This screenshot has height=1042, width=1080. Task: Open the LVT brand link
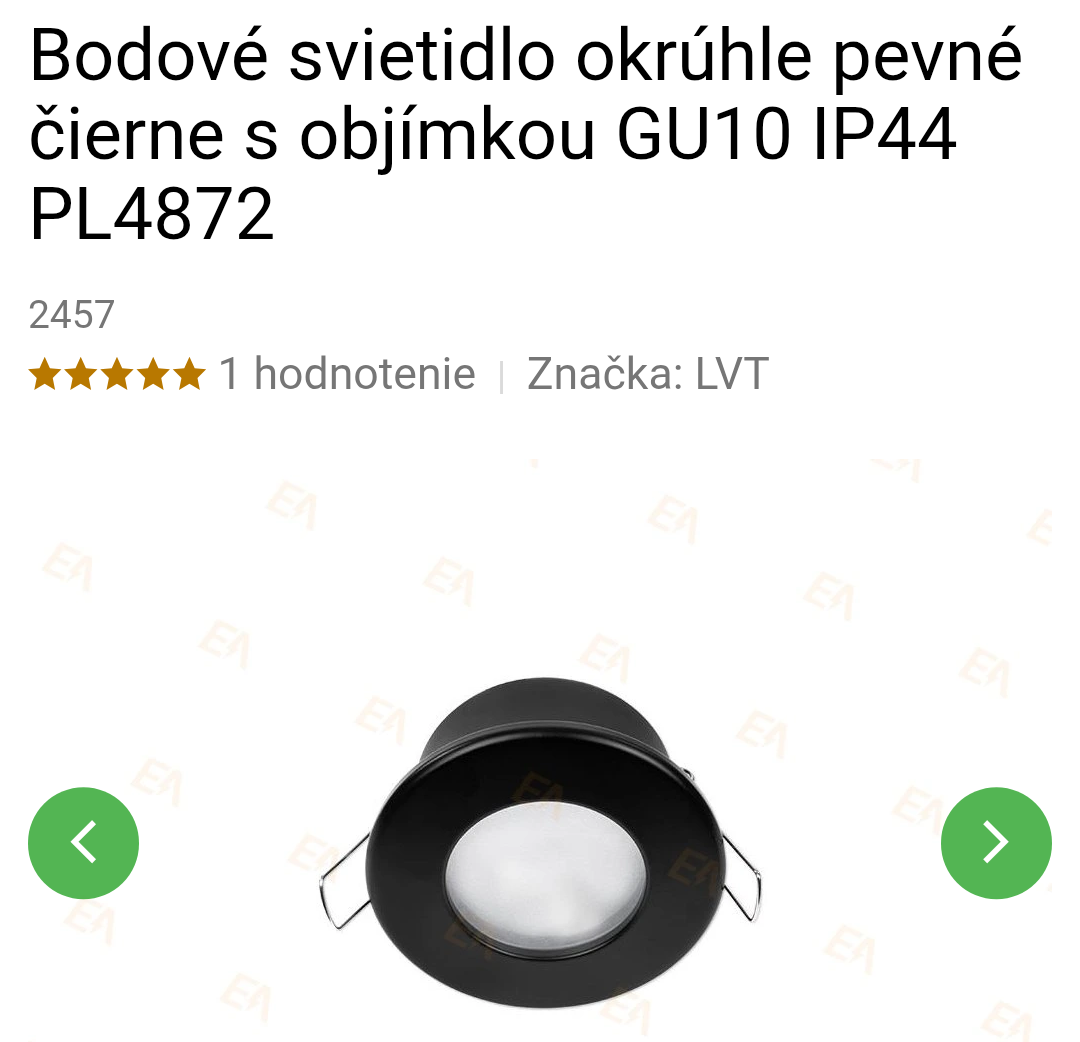click(732, 374)
